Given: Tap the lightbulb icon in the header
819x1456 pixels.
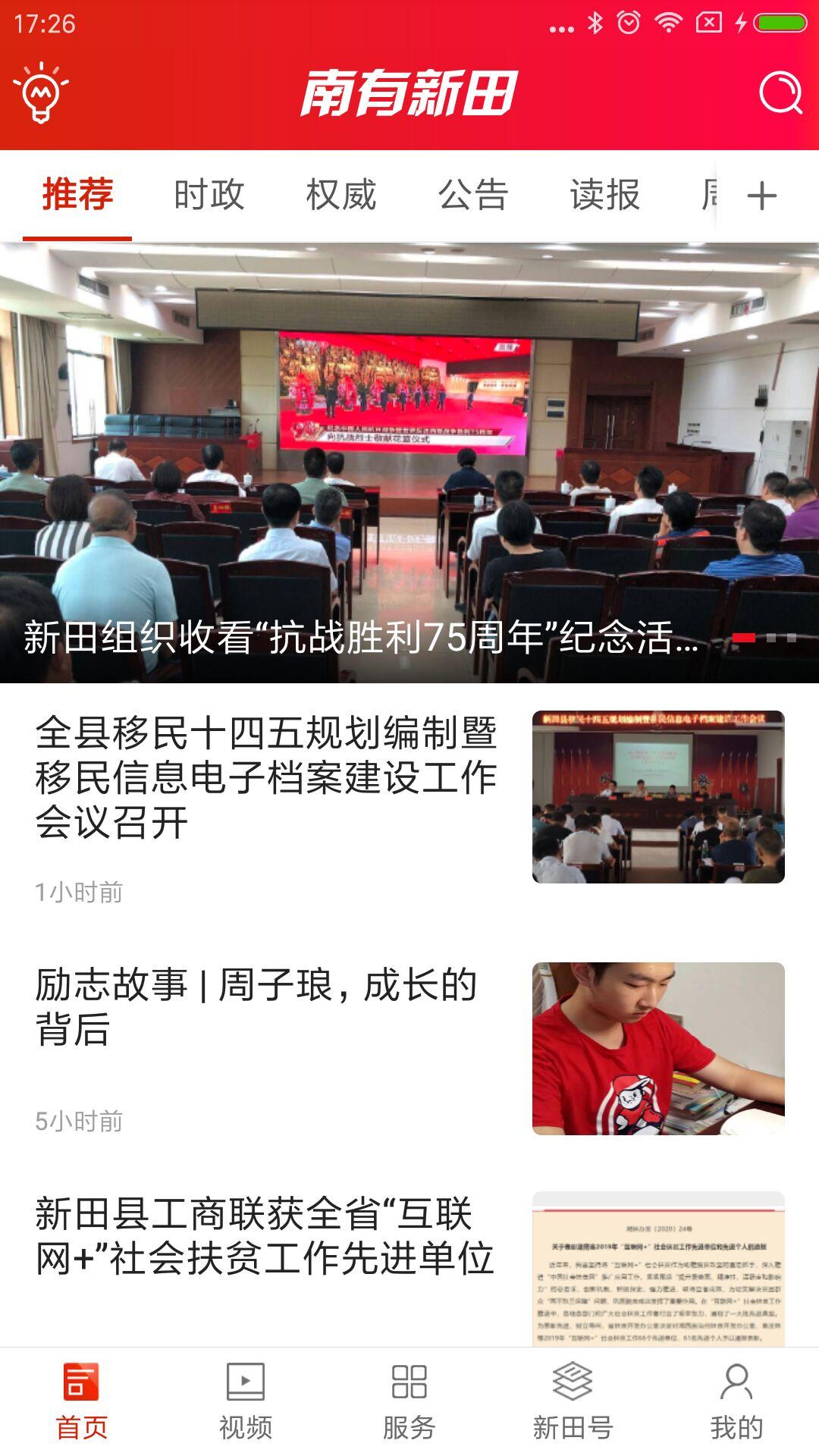Looking at the screenshot, I should pos(41,93).
